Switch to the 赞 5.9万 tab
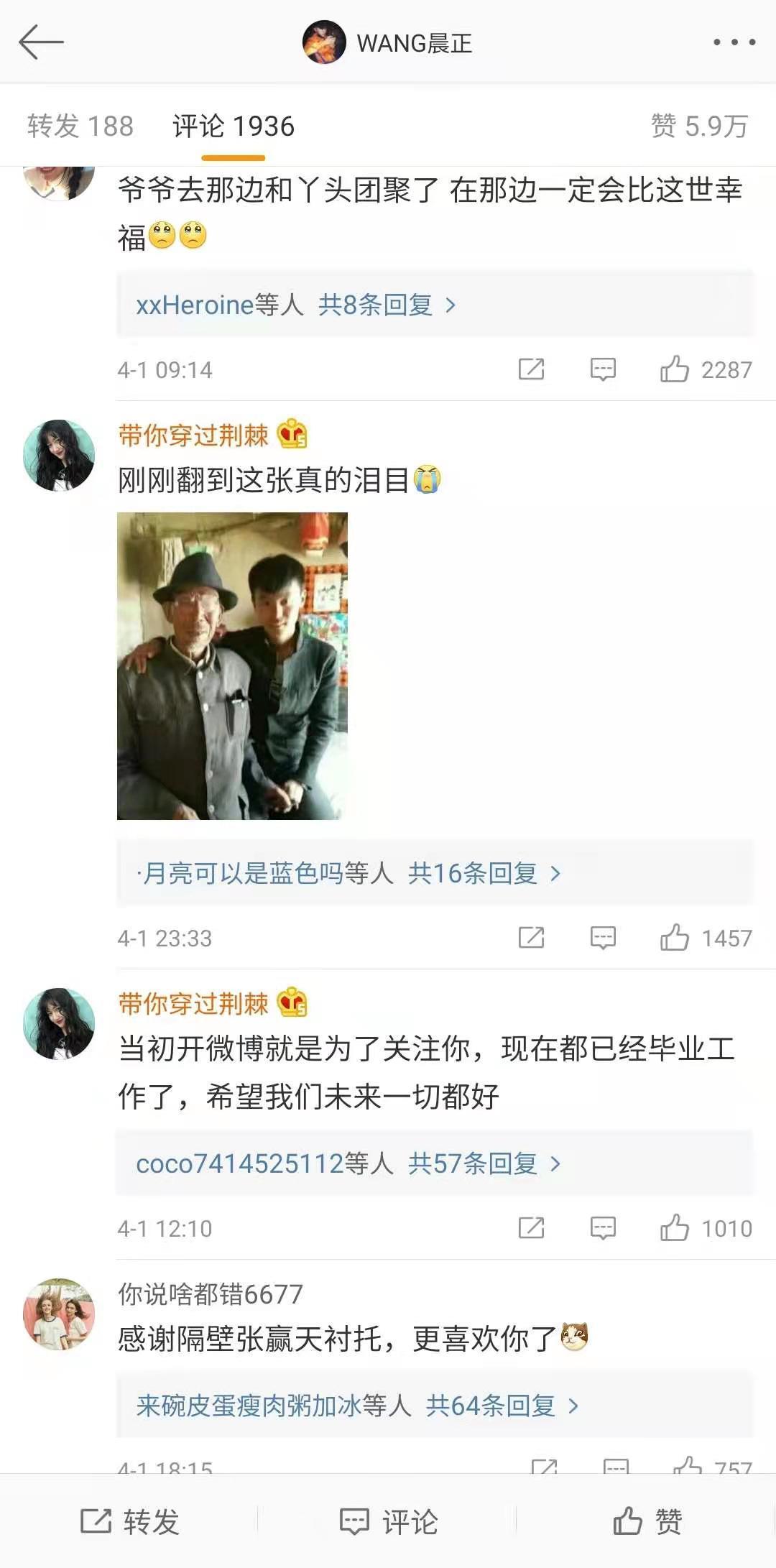This screenshot has height=1568, width=776. click(699, 126)
